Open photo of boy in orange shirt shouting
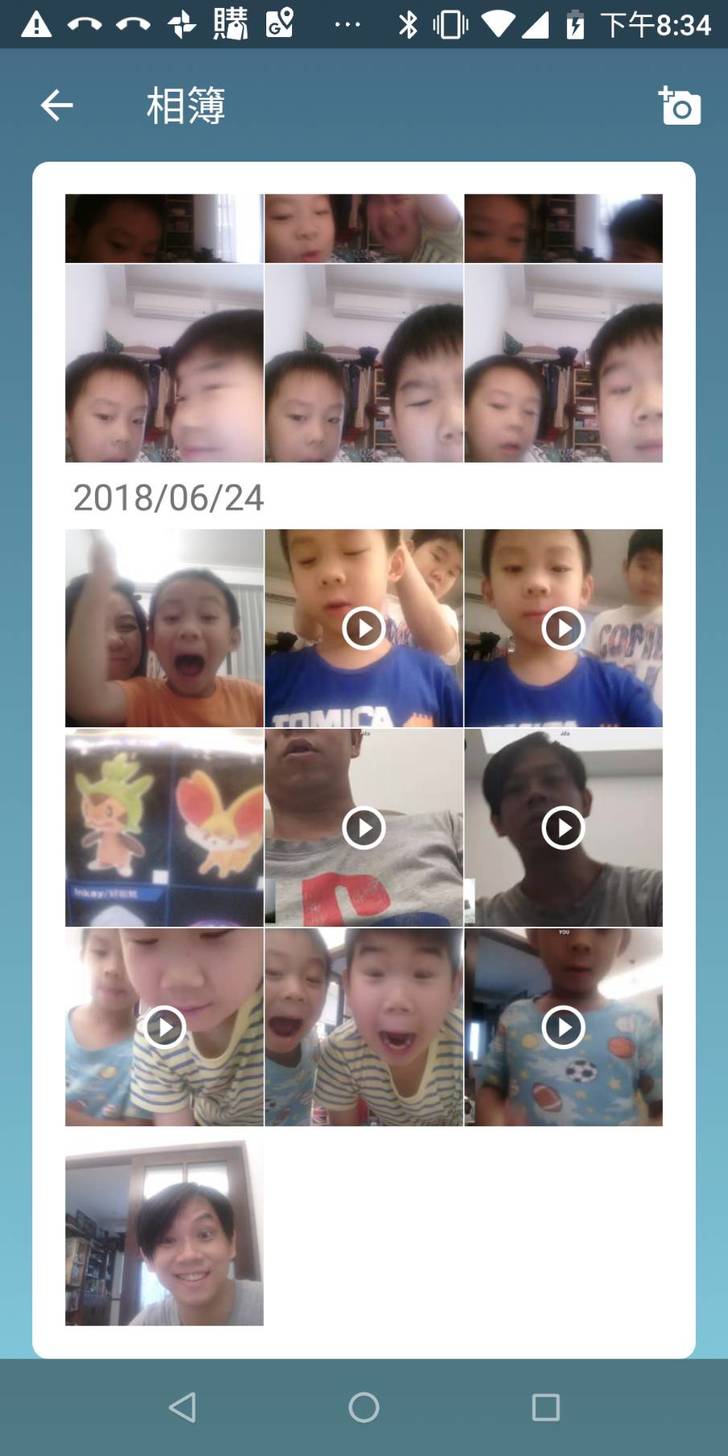This screenshot has height=1456, width=728. coord(164,628)
